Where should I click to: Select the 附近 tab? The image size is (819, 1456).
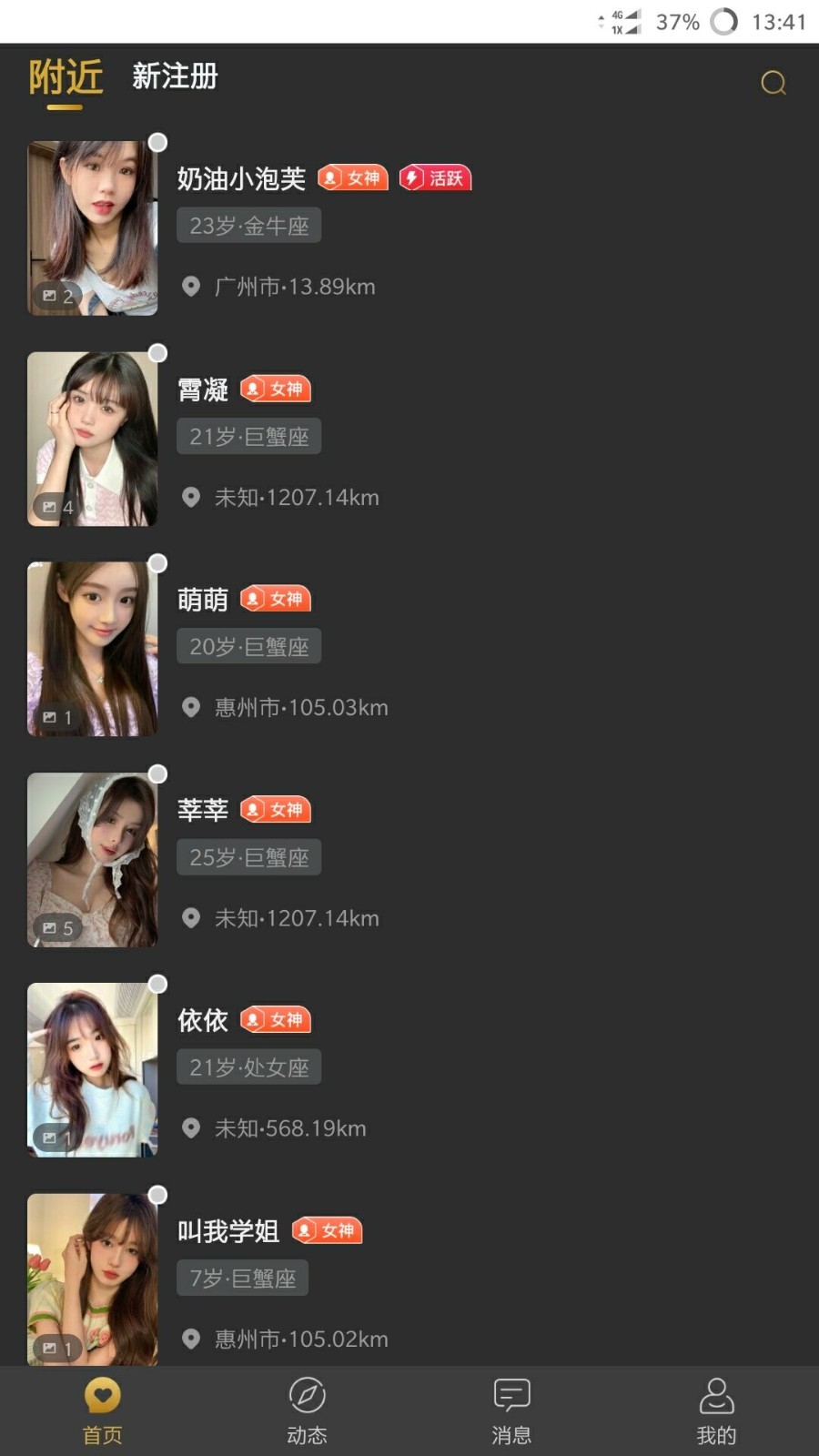tap(65, 77)
